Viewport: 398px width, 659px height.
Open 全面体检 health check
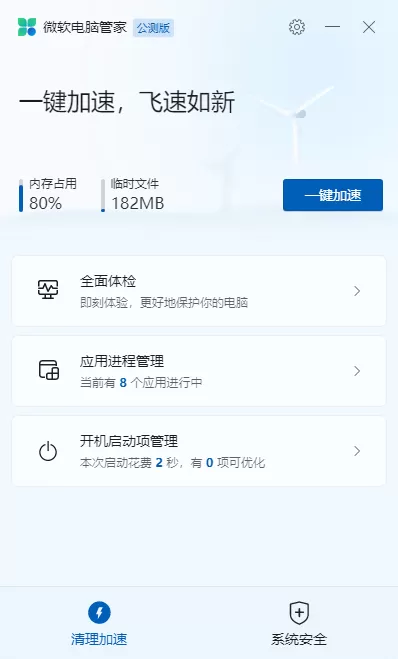pos(199,291)
